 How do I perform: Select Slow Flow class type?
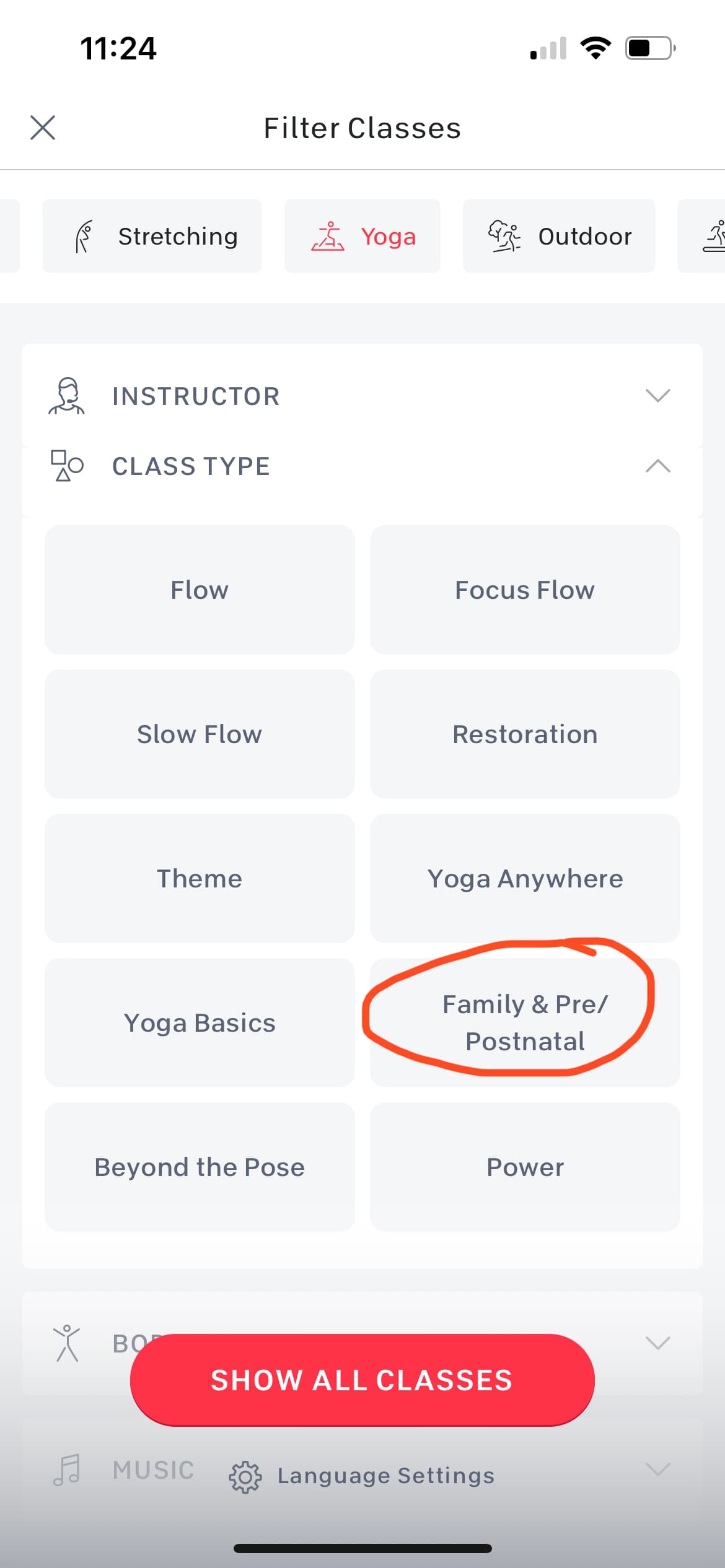click(200, 734)
